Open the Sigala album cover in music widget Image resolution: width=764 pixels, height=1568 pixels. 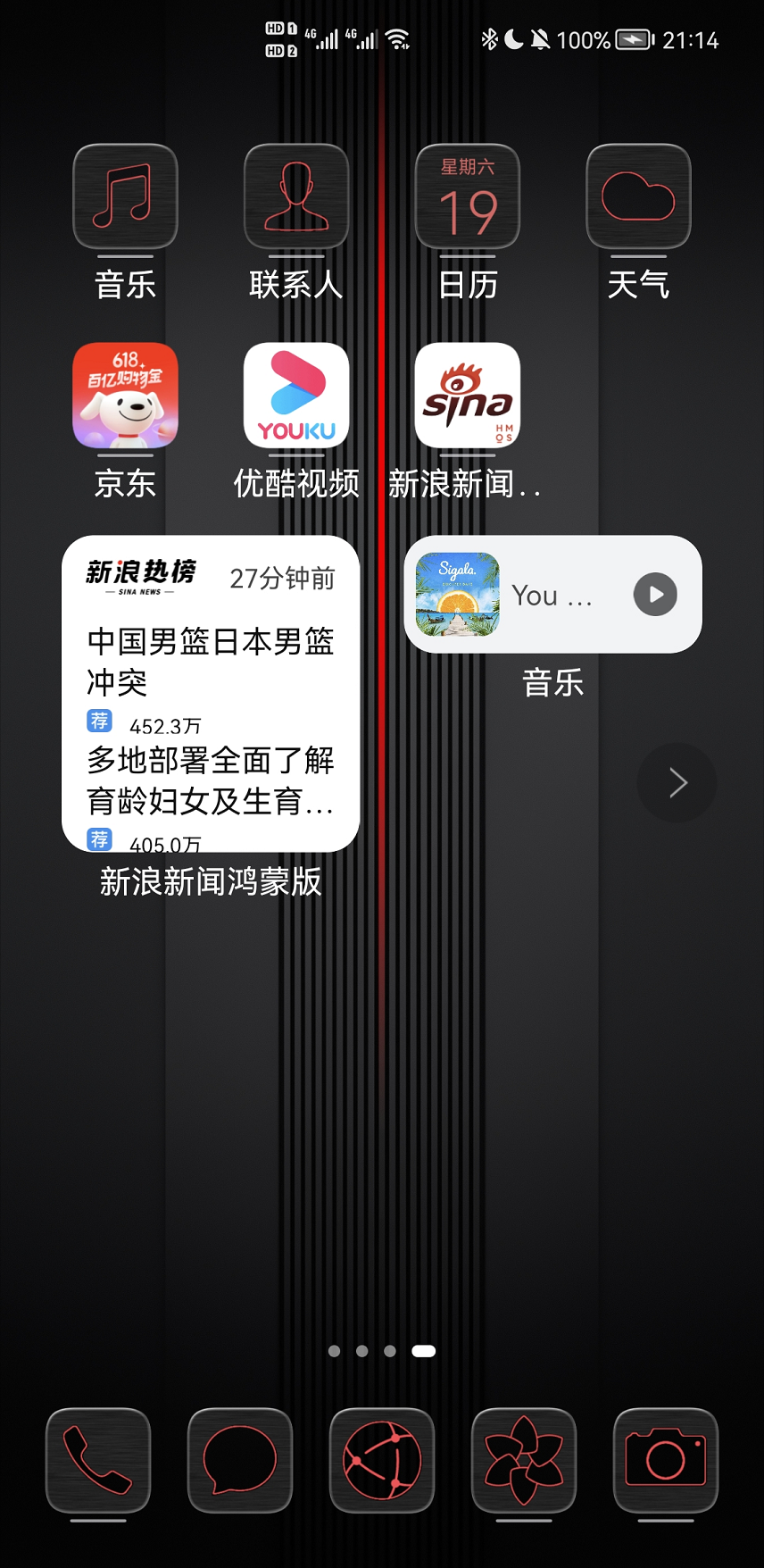pyautogui.click(x=458, y=595)
